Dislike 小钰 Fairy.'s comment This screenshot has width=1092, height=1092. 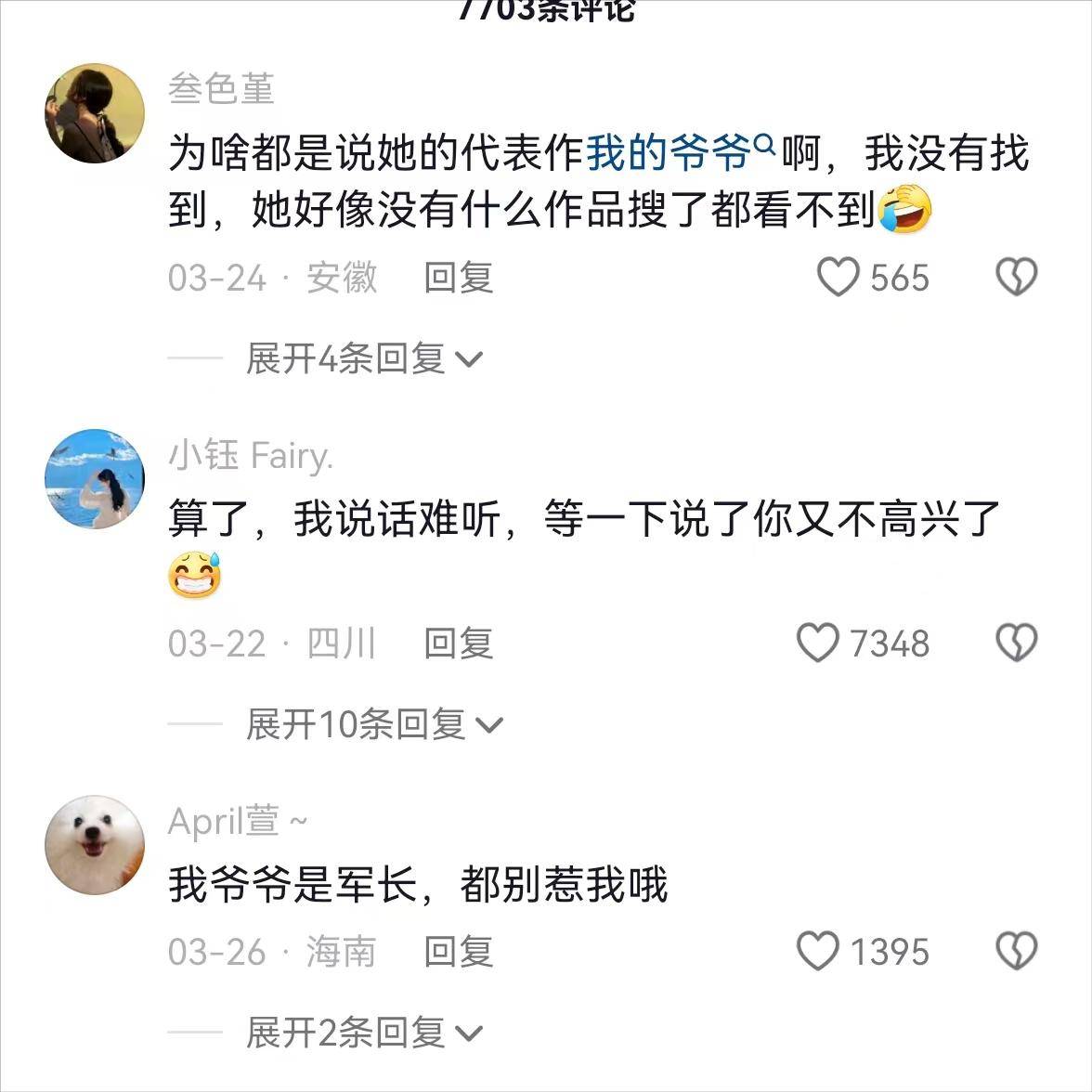pos(1016,643)
